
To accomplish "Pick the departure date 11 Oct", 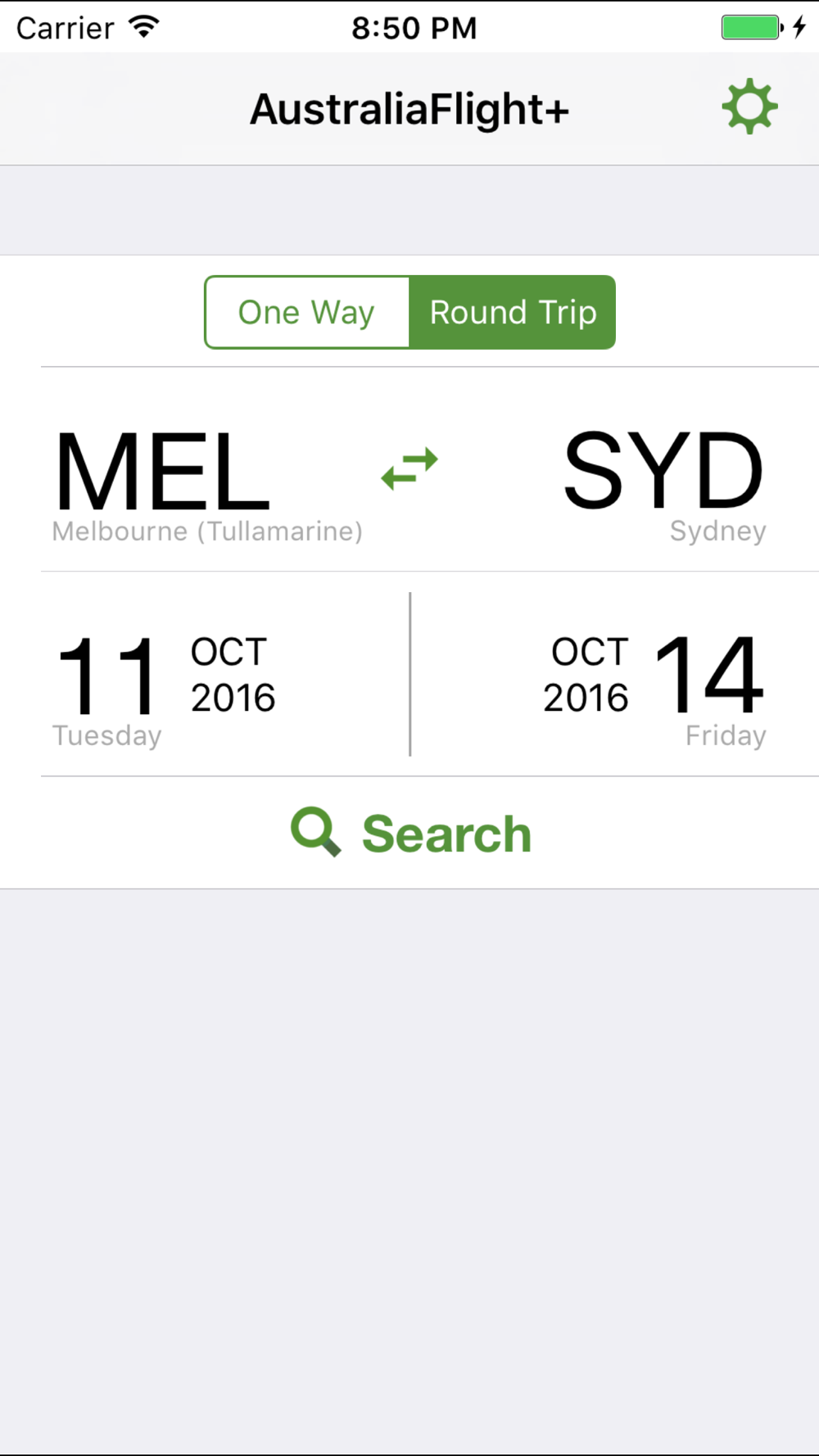I will pyautogui.click(x=164, y=688).
